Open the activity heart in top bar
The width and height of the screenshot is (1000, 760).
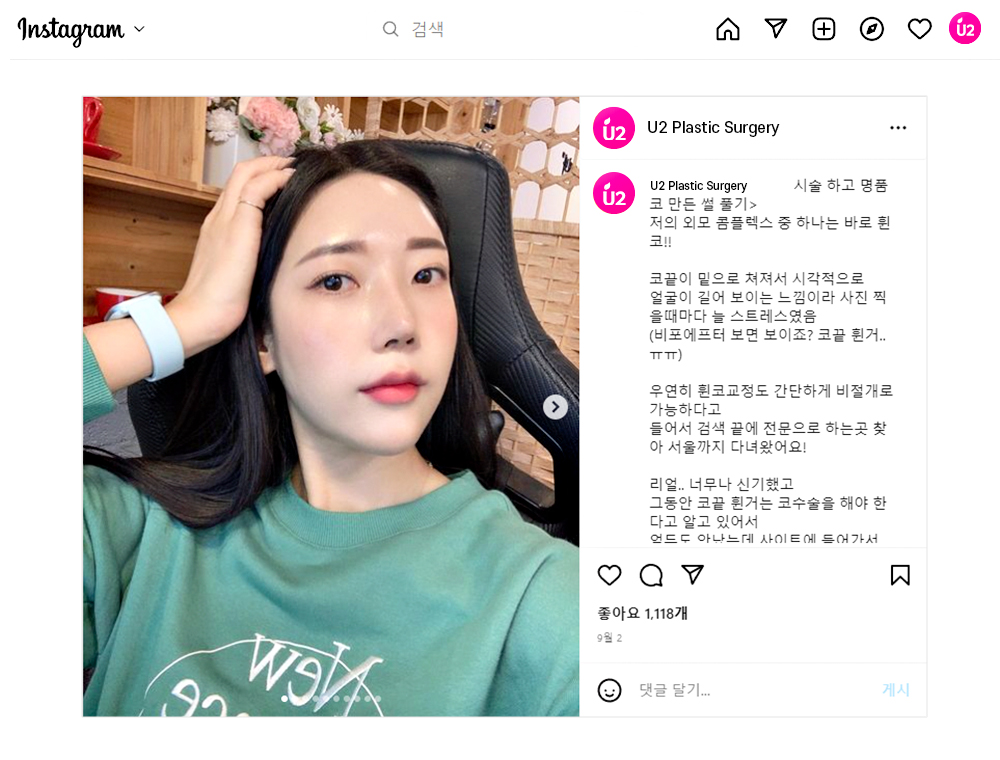pyautogui.click(x=920, y=29)
